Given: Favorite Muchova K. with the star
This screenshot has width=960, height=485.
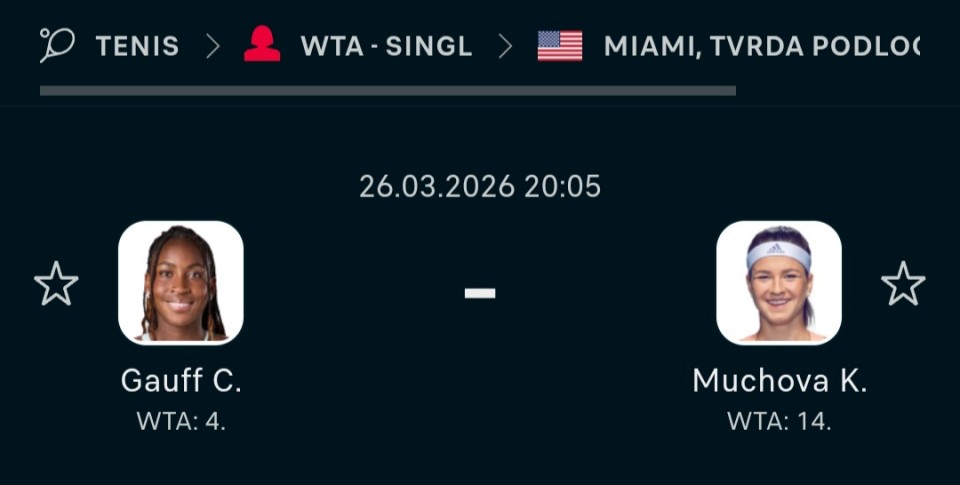Looking at the screenshot, I should pyautogui.click(x=903, y=284).
